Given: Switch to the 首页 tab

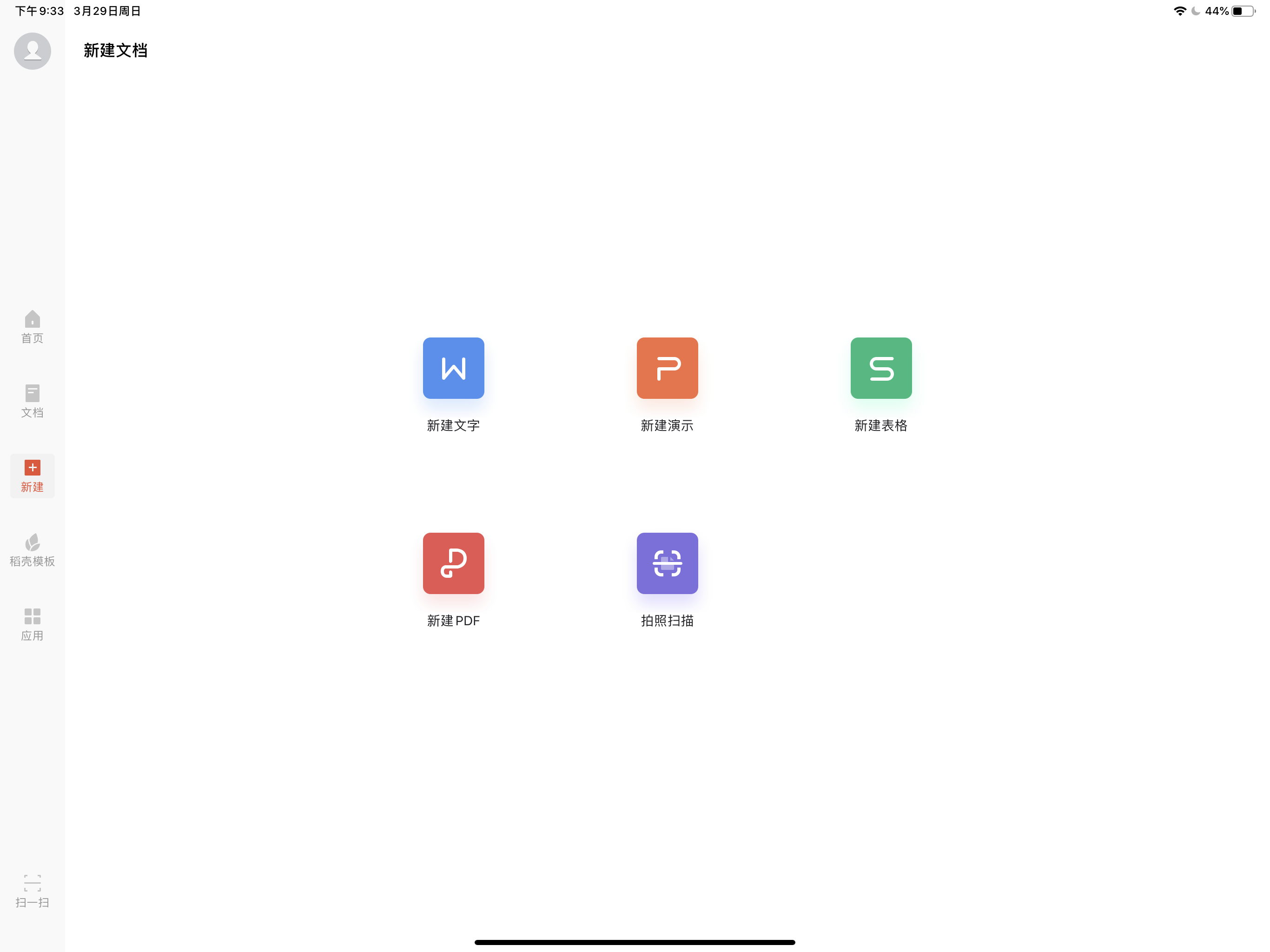Looking at the screenshot, I should pos(32,327).
